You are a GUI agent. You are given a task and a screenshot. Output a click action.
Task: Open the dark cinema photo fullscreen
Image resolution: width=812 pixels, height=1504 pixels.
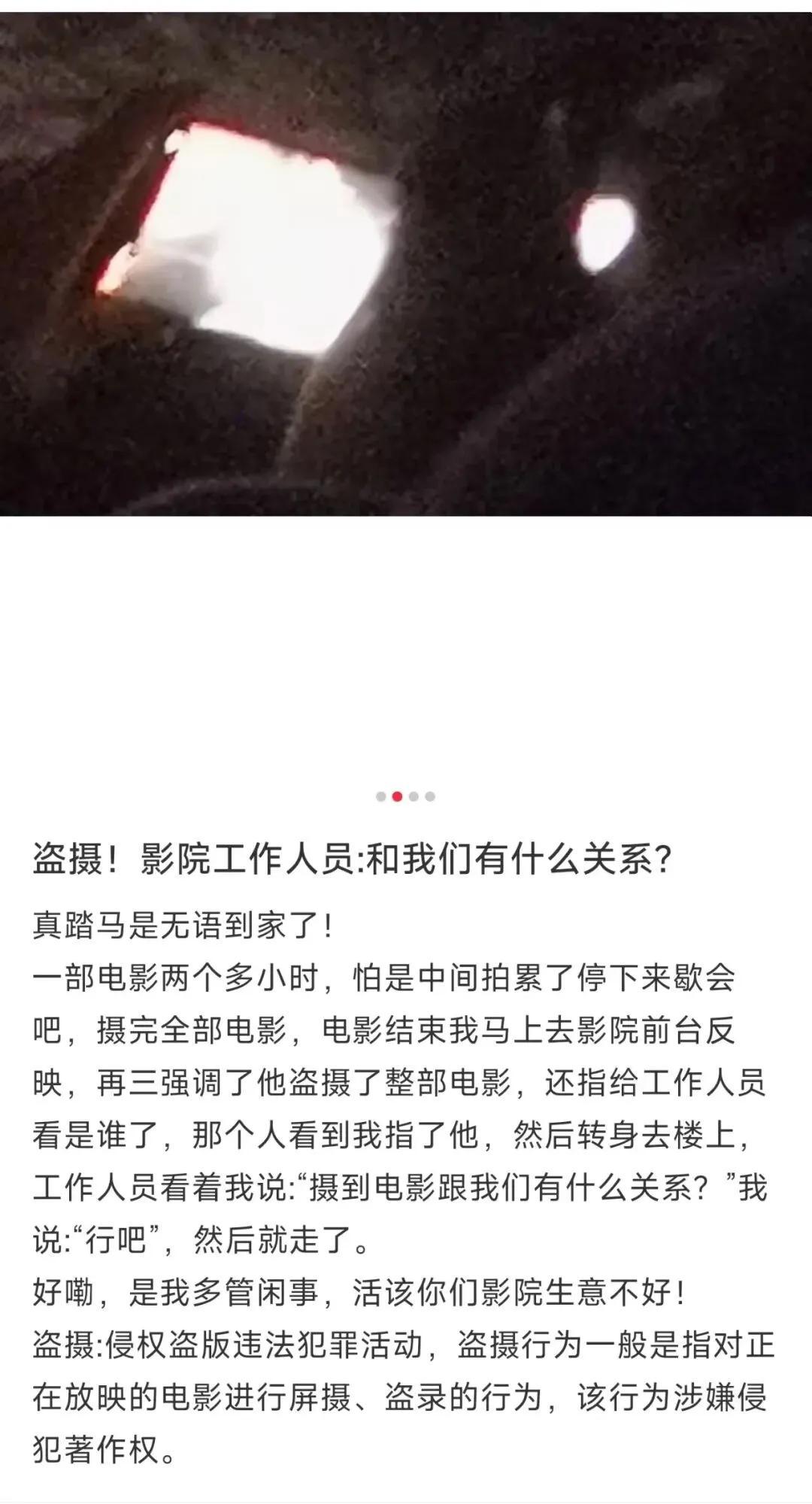406,263
